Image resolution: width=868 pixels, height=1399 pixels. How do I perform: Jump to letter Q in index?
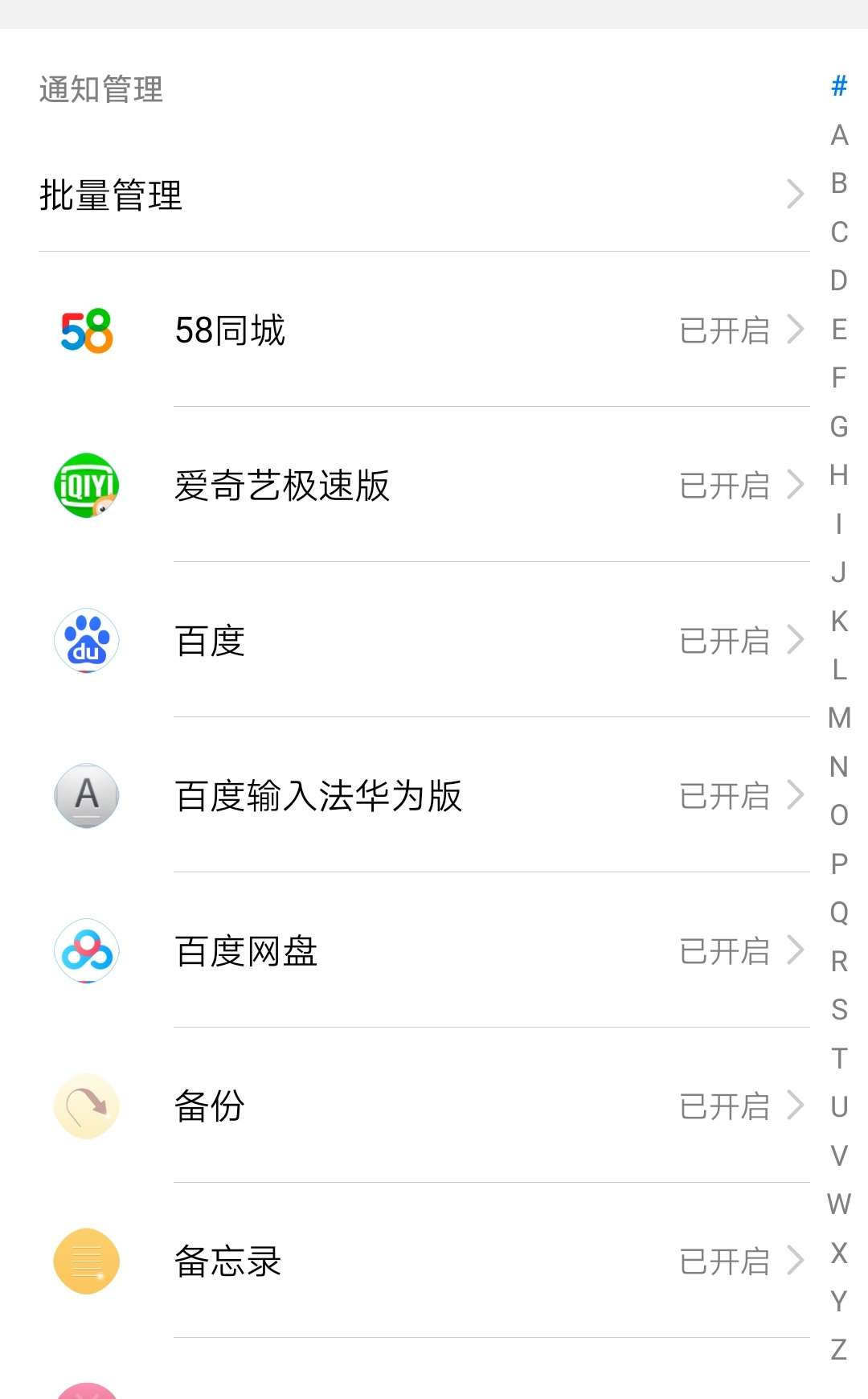pos(839,913)
